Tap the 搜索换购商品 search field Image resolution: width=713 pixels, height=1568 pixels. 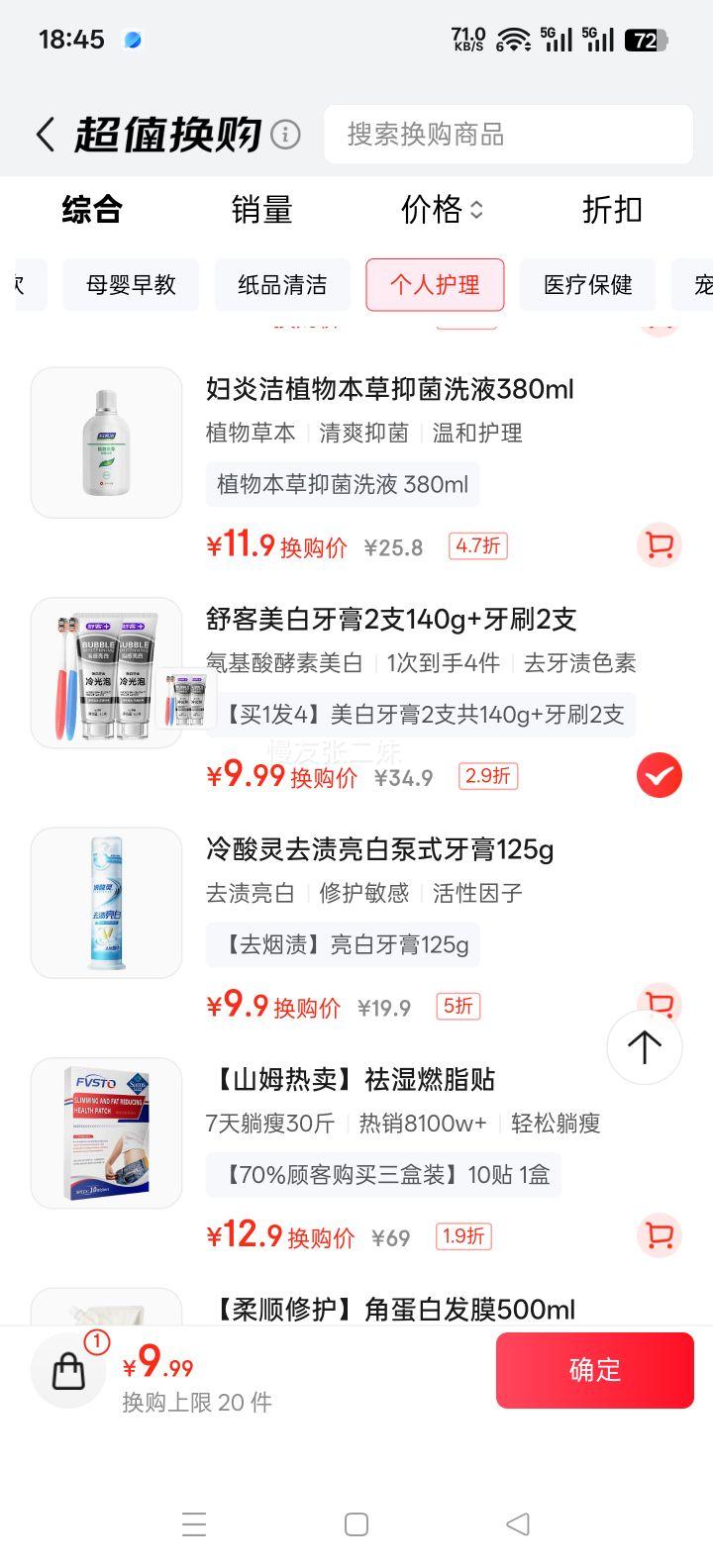(508, 135)
